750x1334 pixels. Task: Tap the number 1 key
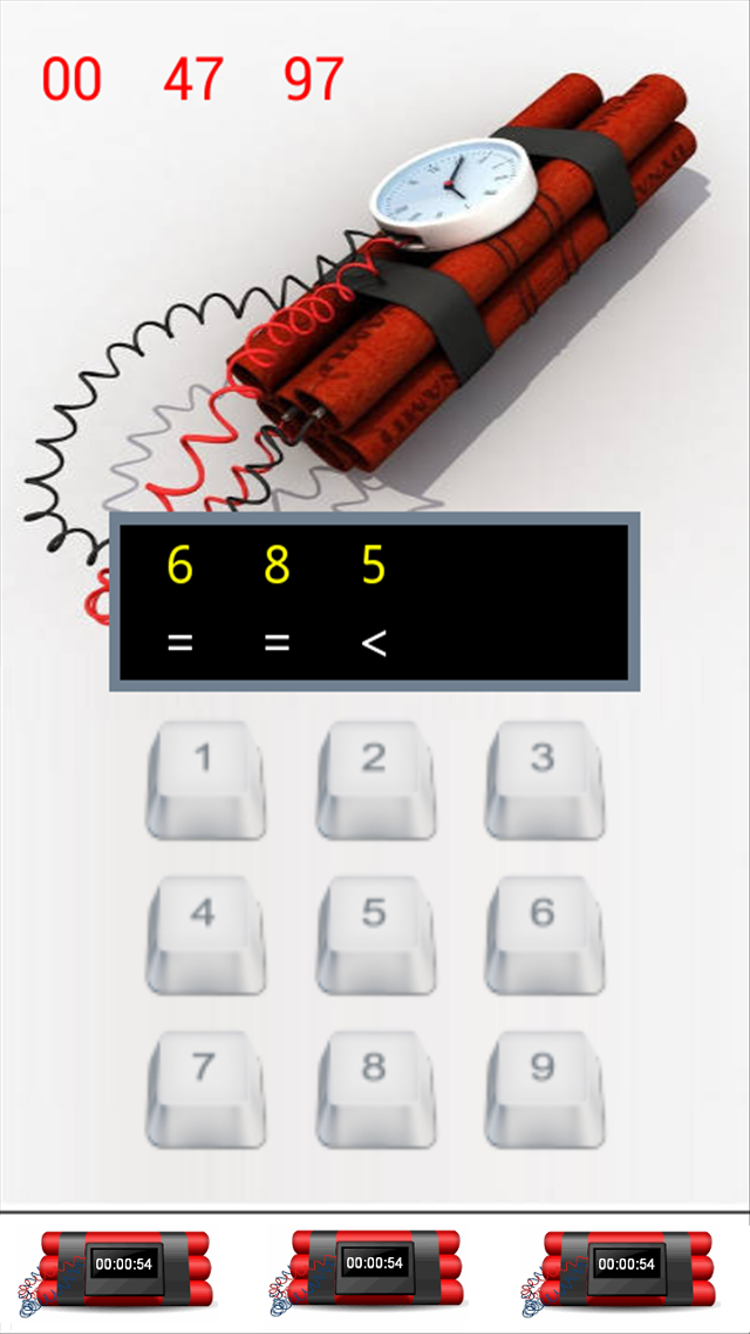205,778
